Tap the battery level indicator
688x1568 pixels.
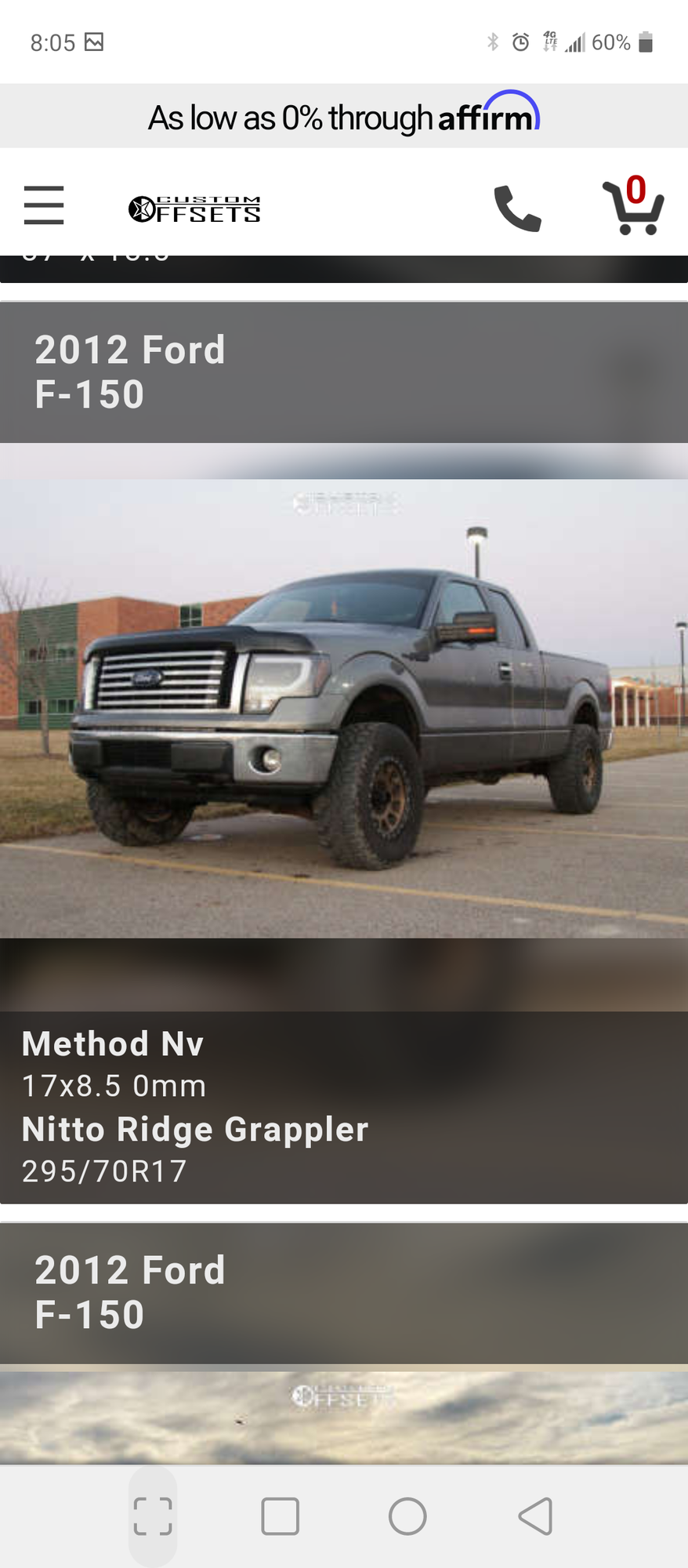647,42
